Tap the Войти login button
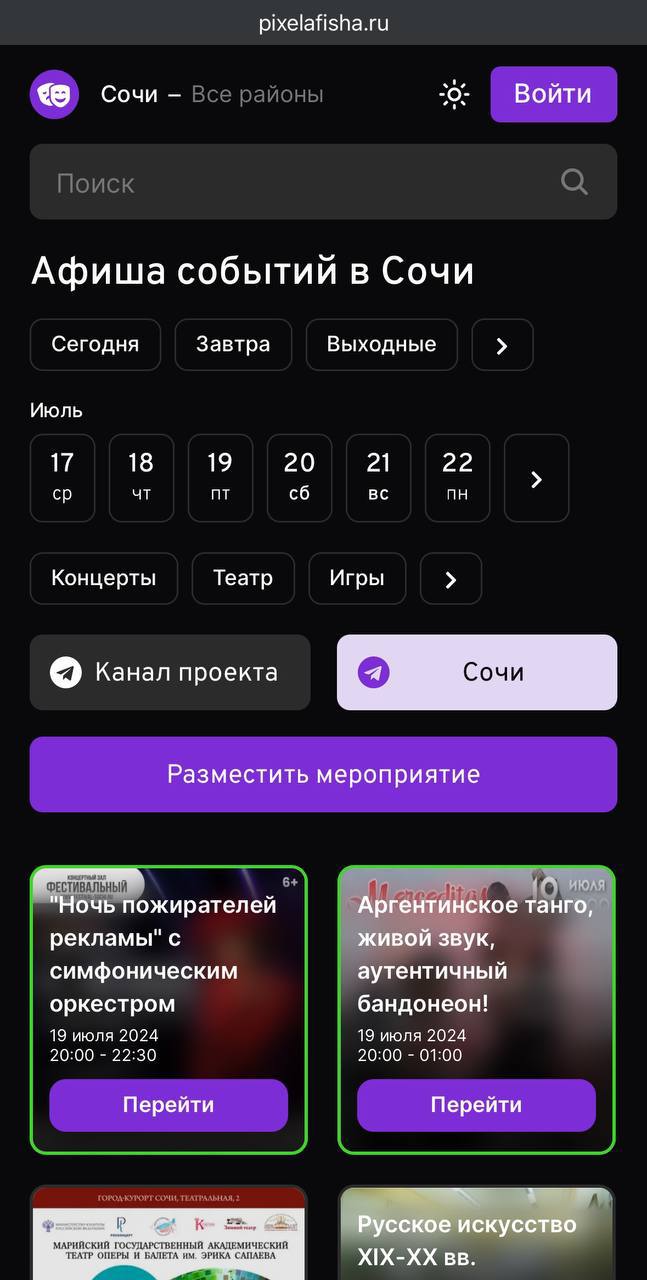Screen dimensions: 647x1280 (x=553, y=94)
